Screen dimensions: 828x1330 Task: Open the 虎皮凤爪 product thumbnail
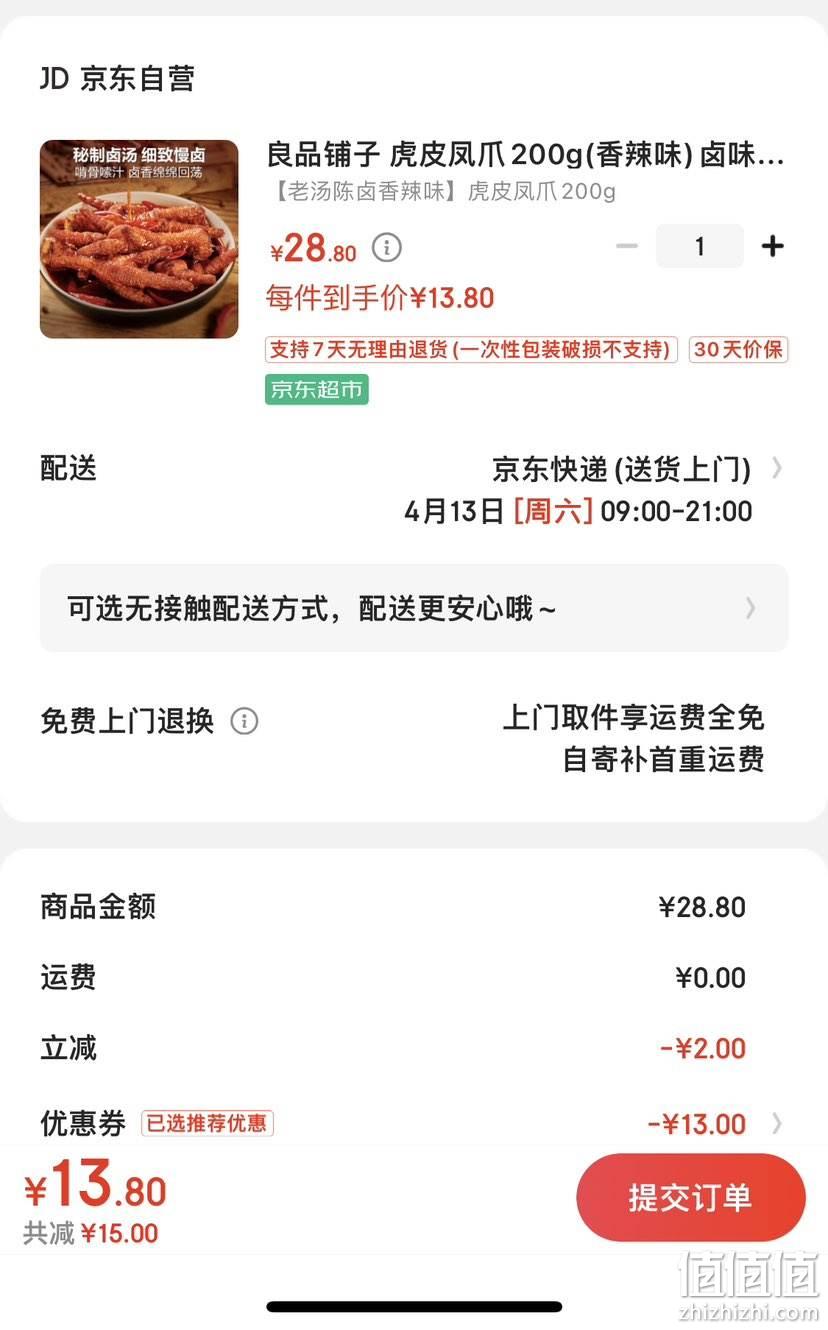139,239
